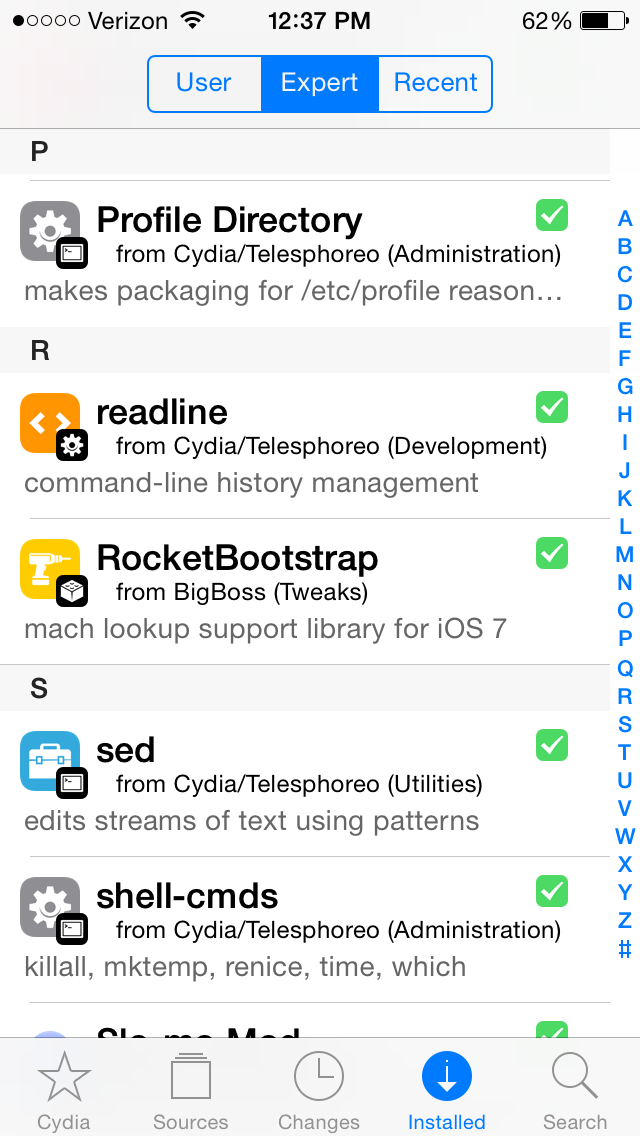The width and height of the screenshot is (640, 1136).
Task: Open the Profile Directory package
Action: [304, 254]
